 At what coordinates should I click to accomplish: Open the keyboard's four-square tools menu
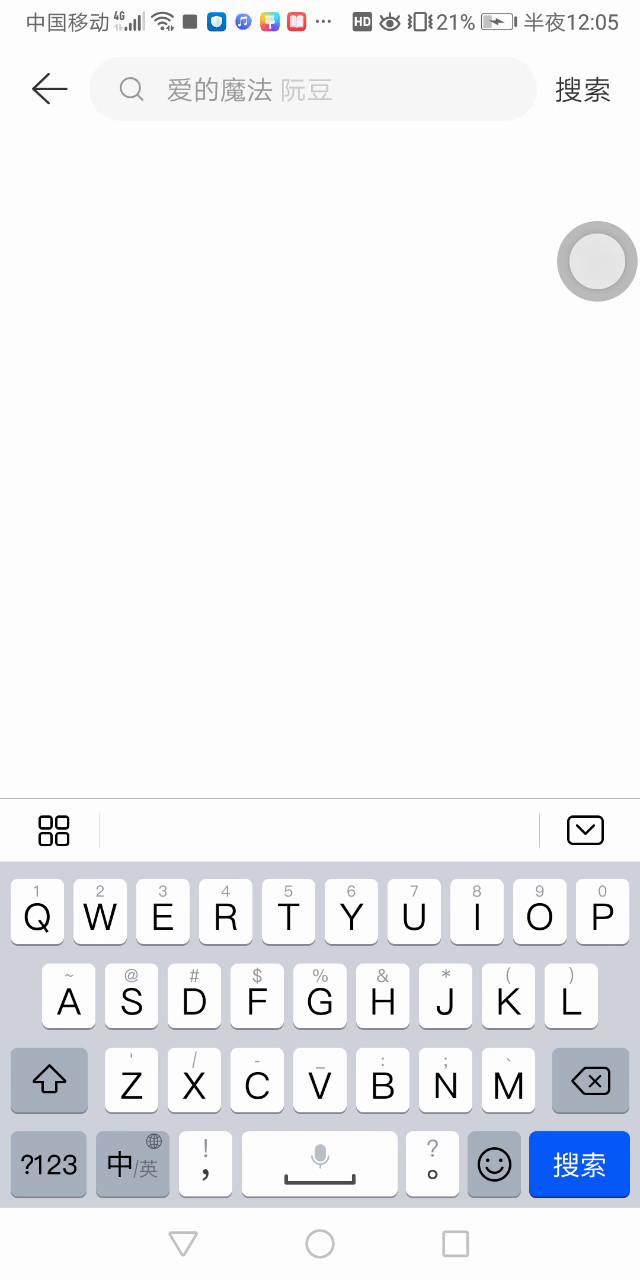click(x=54, y=830)
